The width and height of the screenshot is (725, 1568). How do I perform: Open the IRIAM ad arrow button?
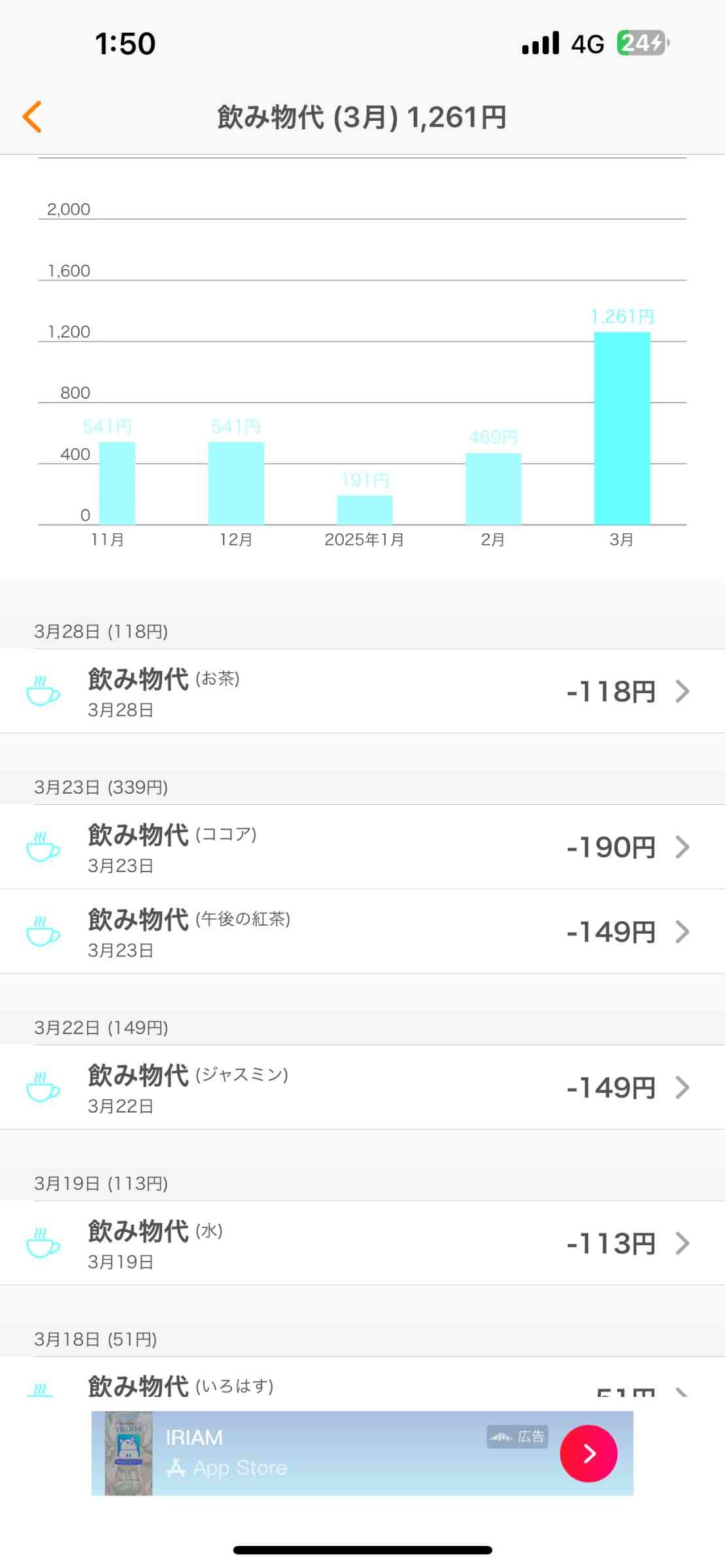[588, 1454]
